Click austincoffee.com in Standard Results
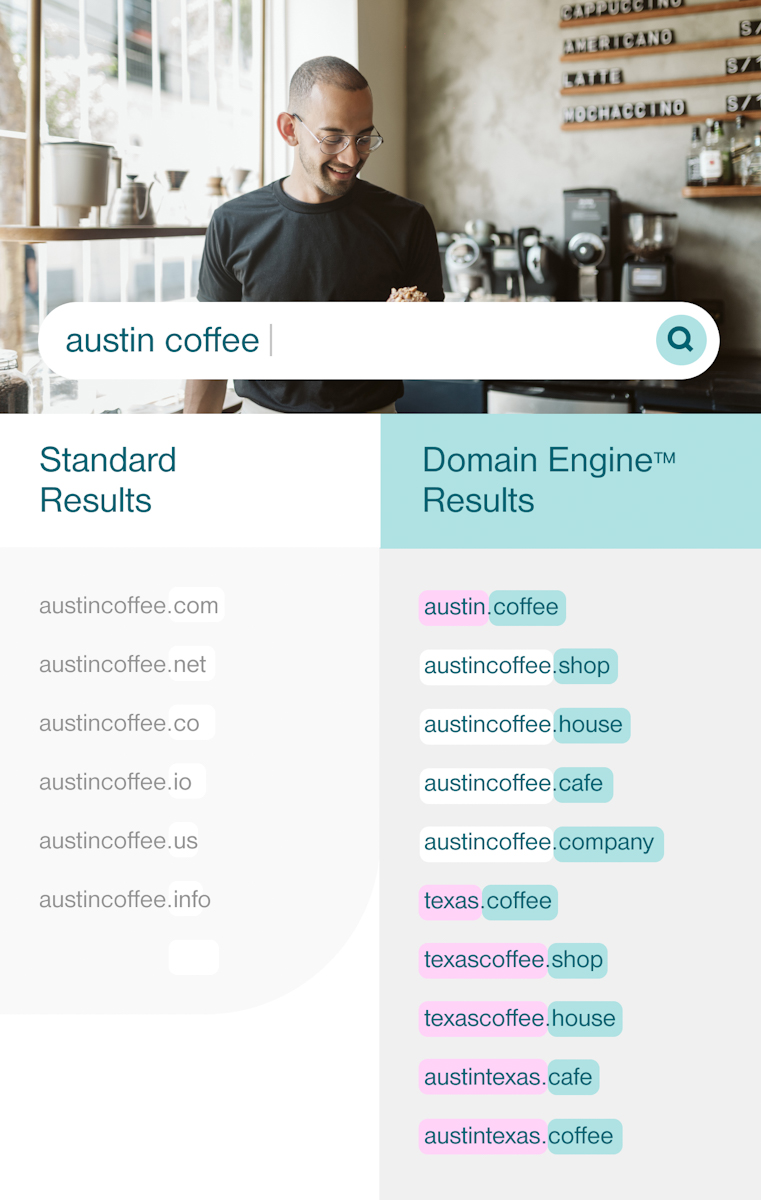Screen dimensions: 761x1200 click(x=129, y=605)
